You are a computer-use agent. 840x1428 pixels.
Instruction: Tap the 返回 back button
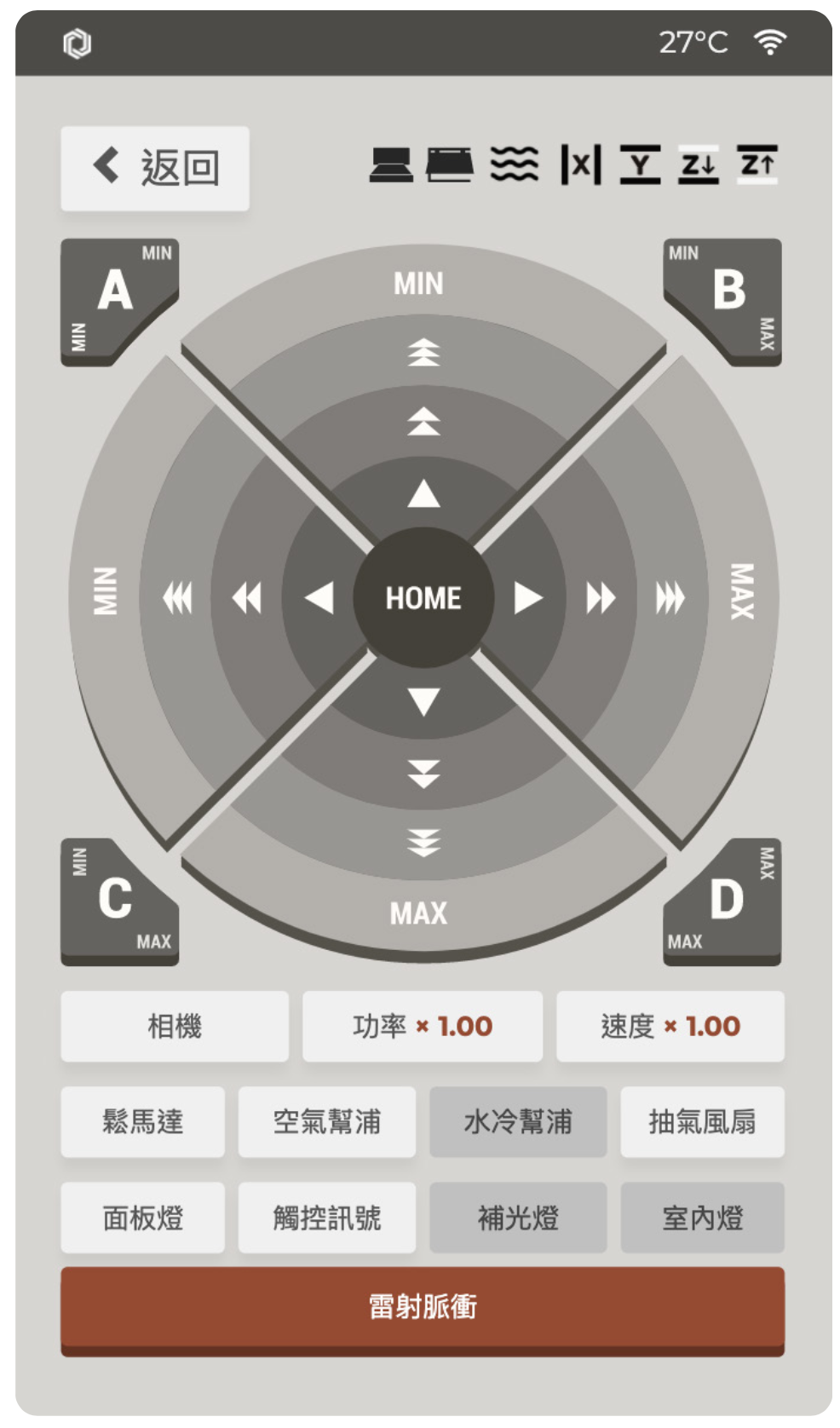155,168
